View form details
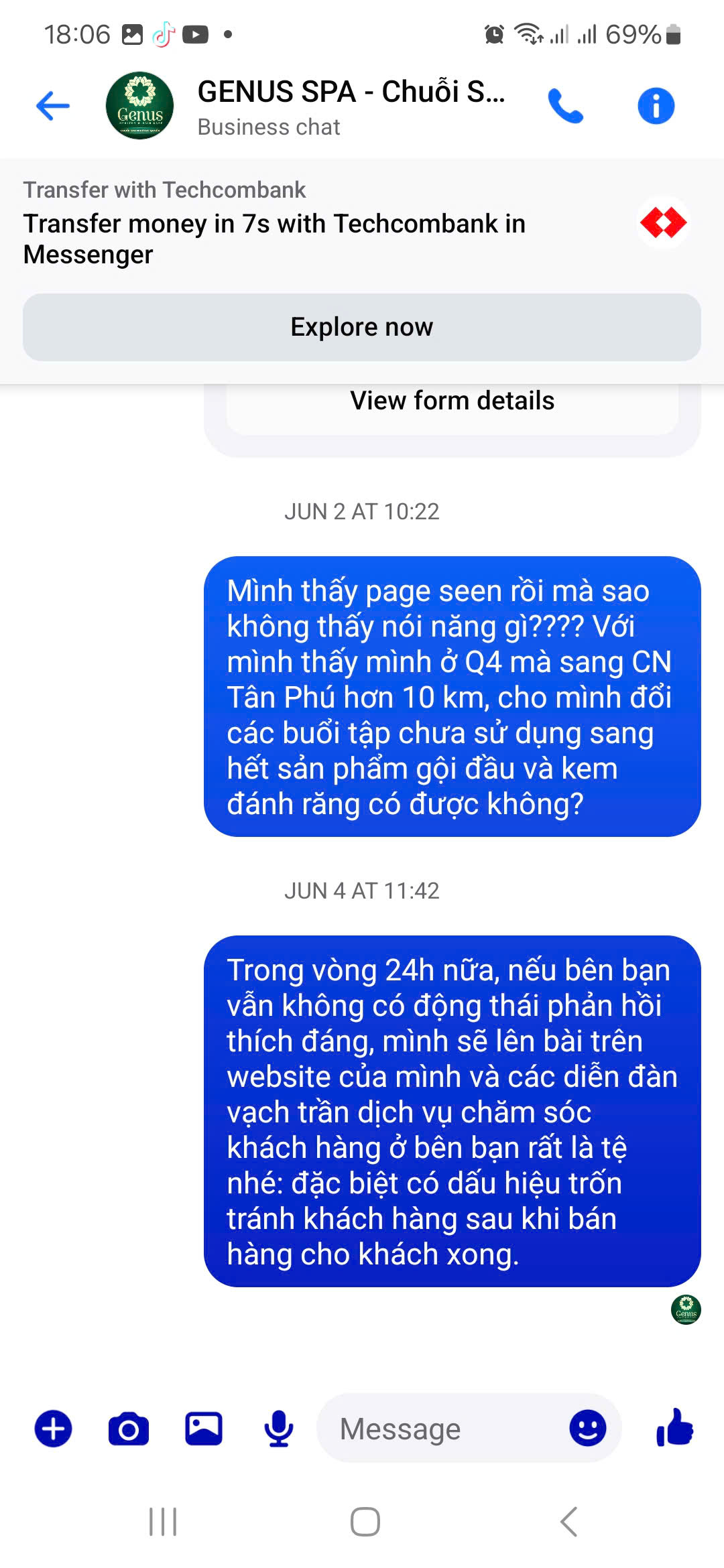The image size is (724, 1568). [x=452, y=401]
